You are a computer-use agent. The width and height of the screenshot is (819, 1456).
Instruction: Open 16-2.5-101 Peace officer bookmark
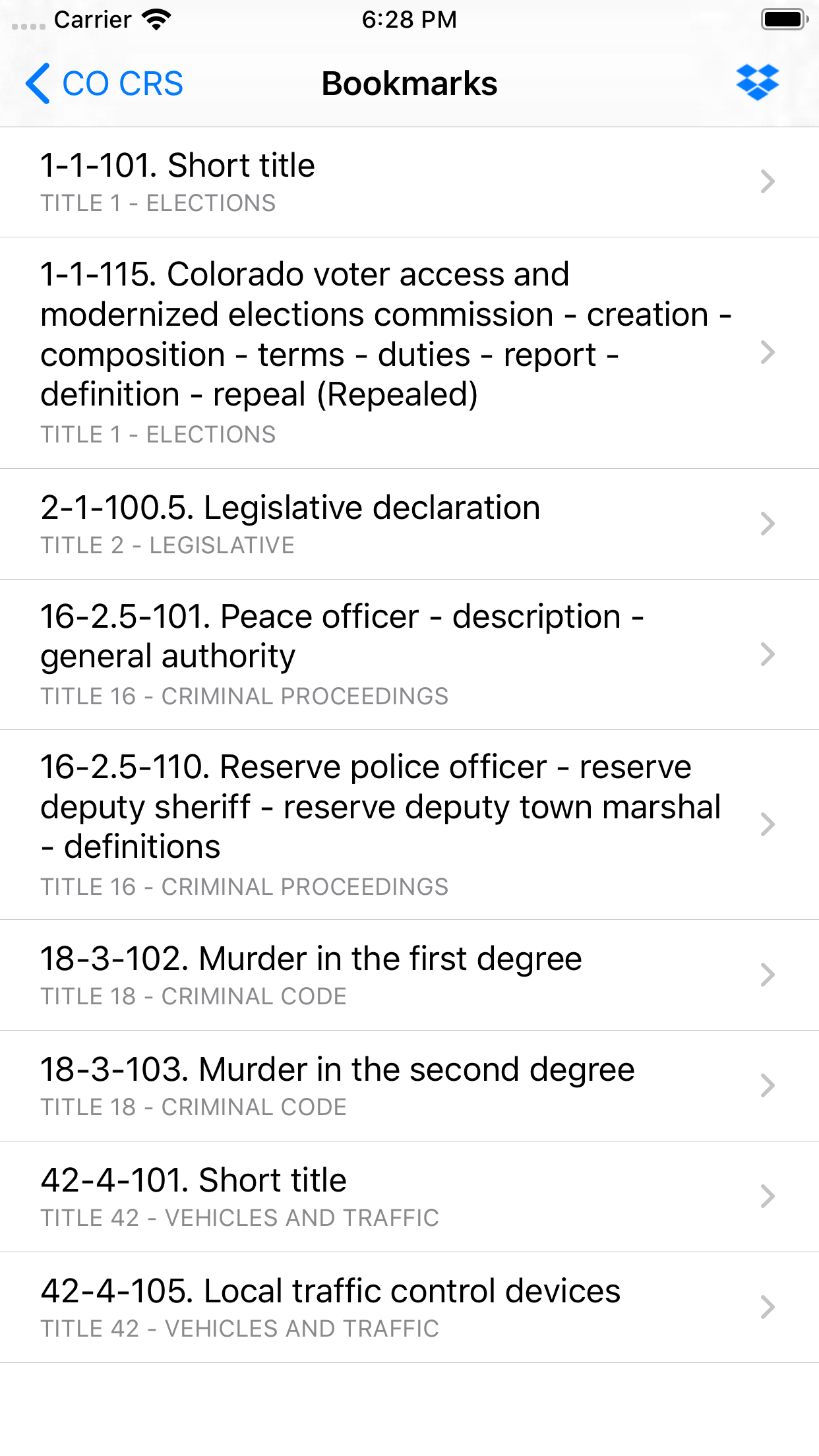click(x=409, y=655)
